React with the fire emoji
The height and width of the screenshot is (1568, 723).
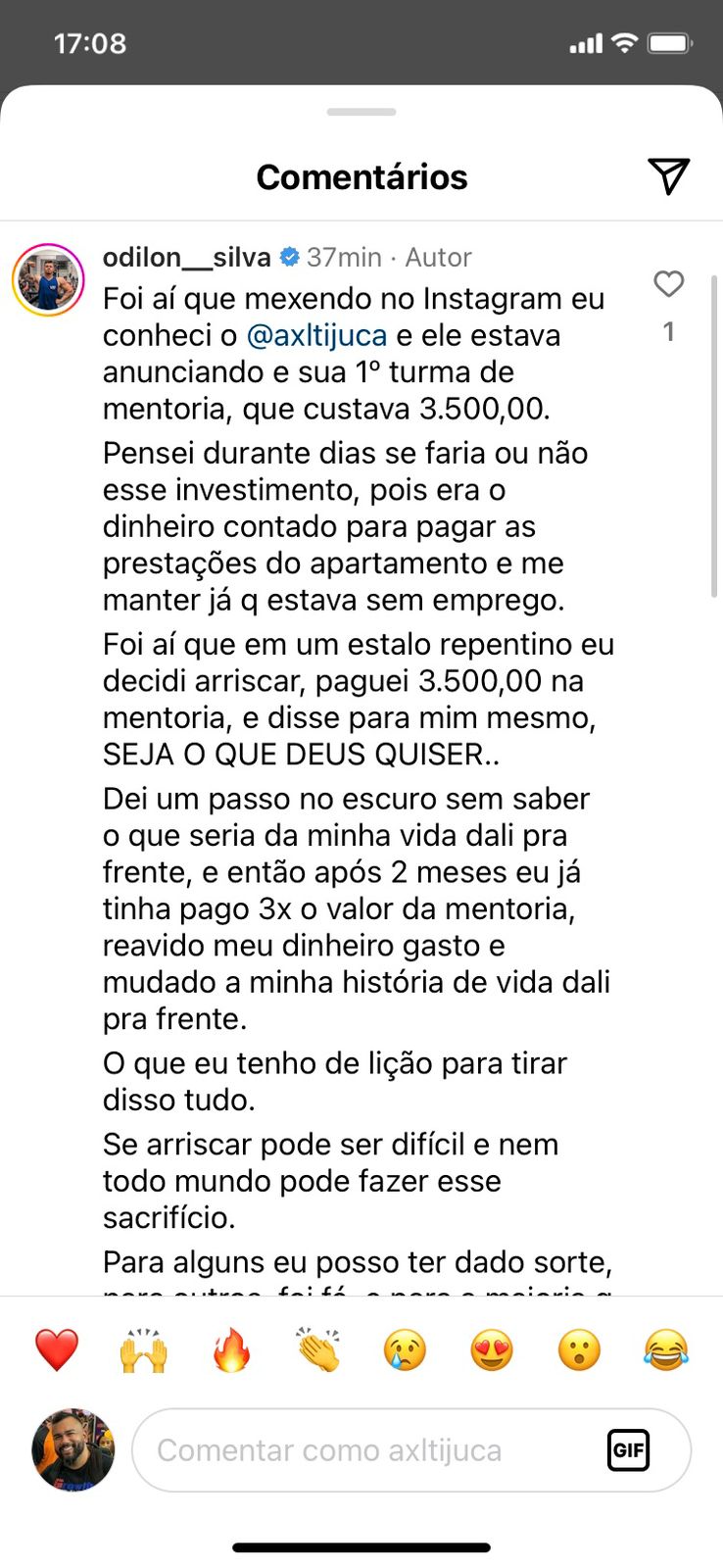[x=231, y=1350]
